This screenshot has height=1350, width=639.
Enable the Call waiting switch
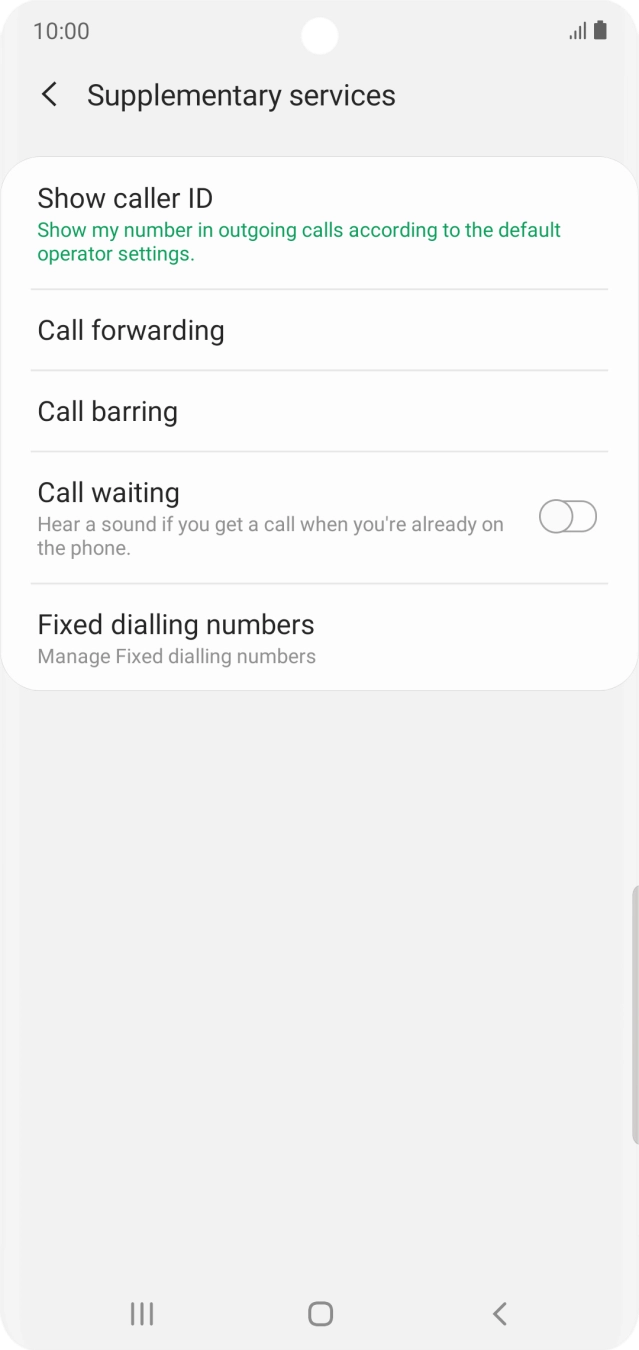[x=567, y=517]
